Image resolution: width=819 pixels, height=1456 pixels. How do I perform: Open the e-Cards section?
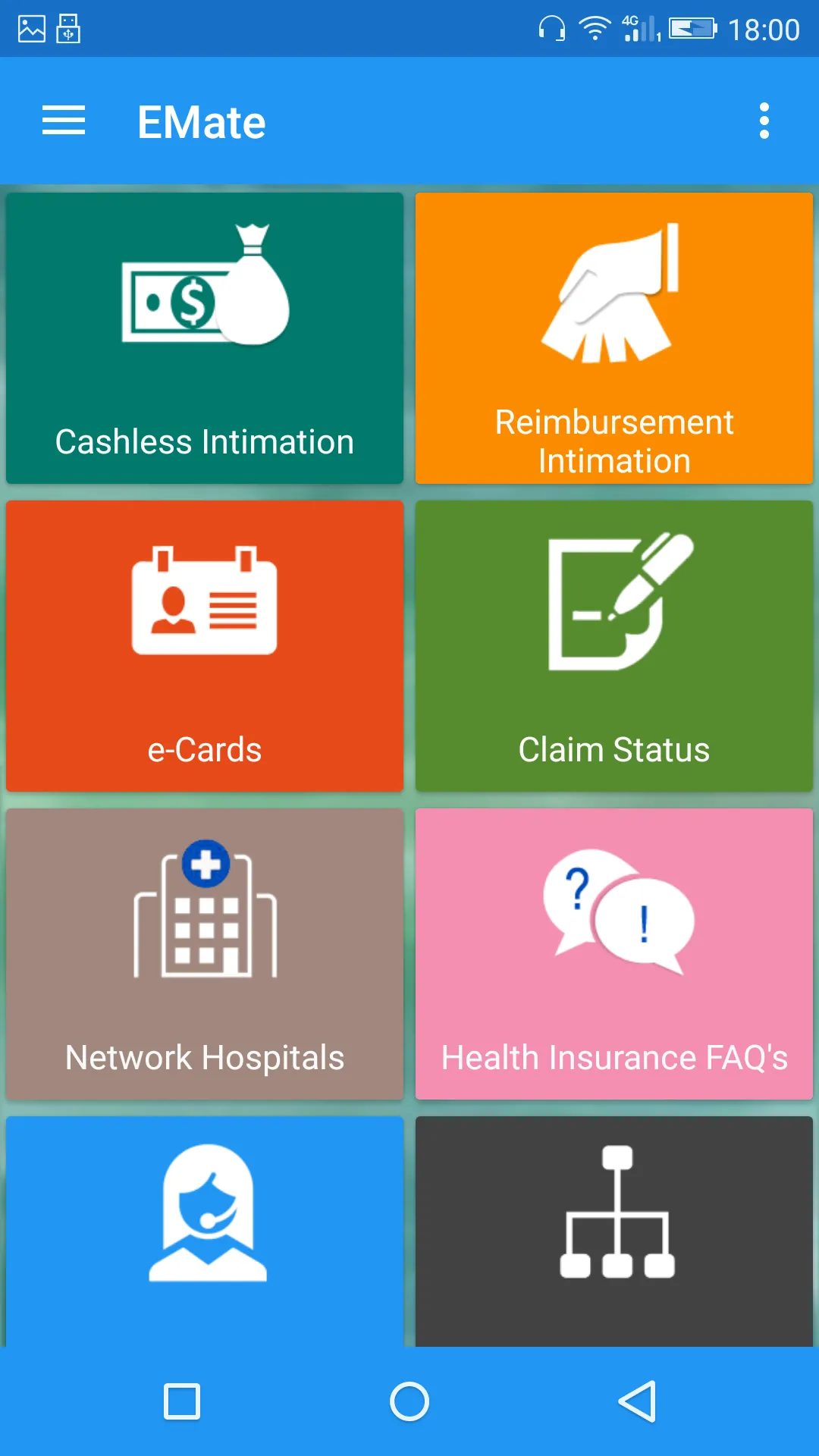[204, 645]
